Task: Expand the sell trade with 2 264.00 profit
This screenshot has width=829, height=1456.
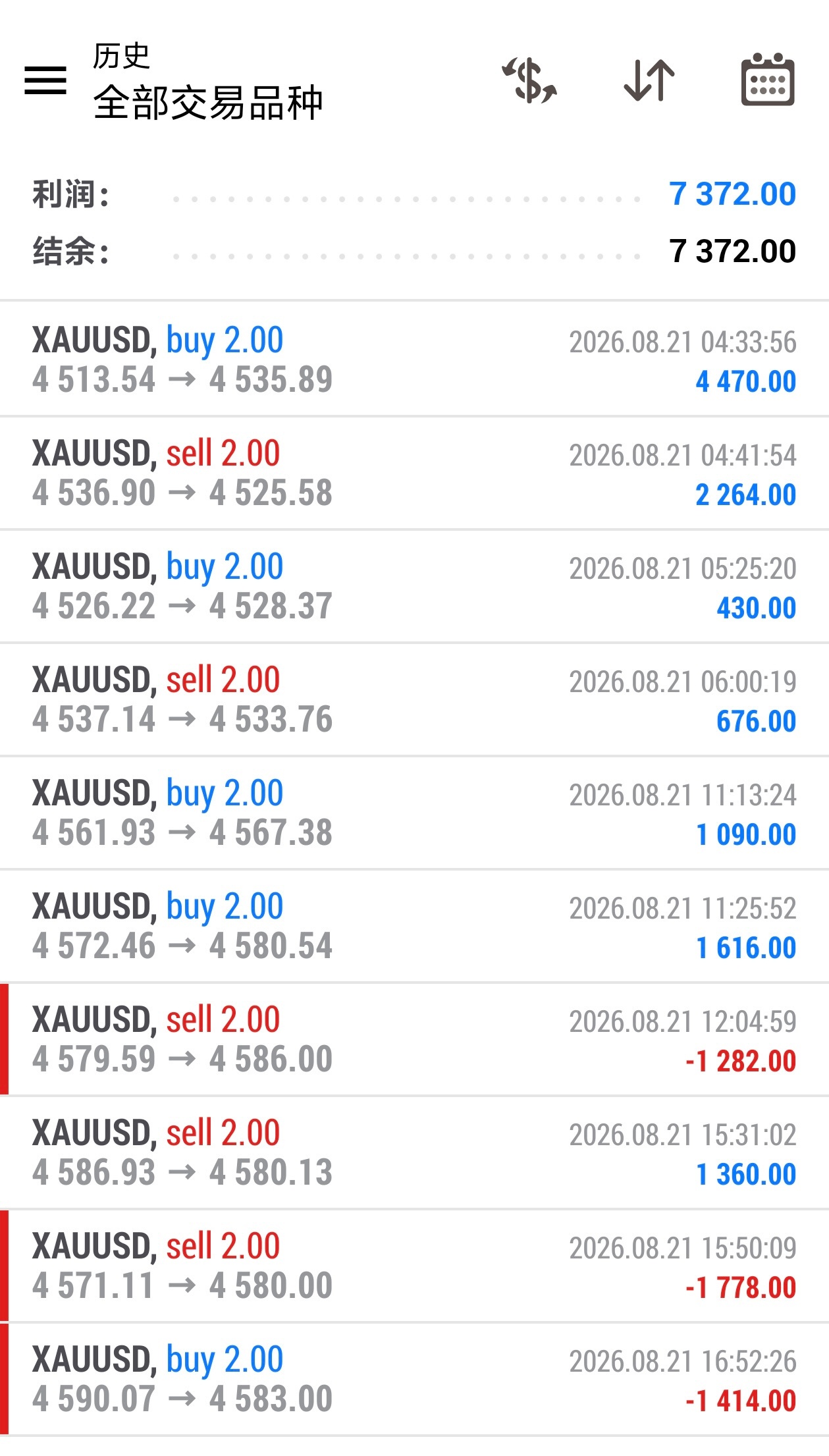Action: pyautogui.click(x=414, y=473)
